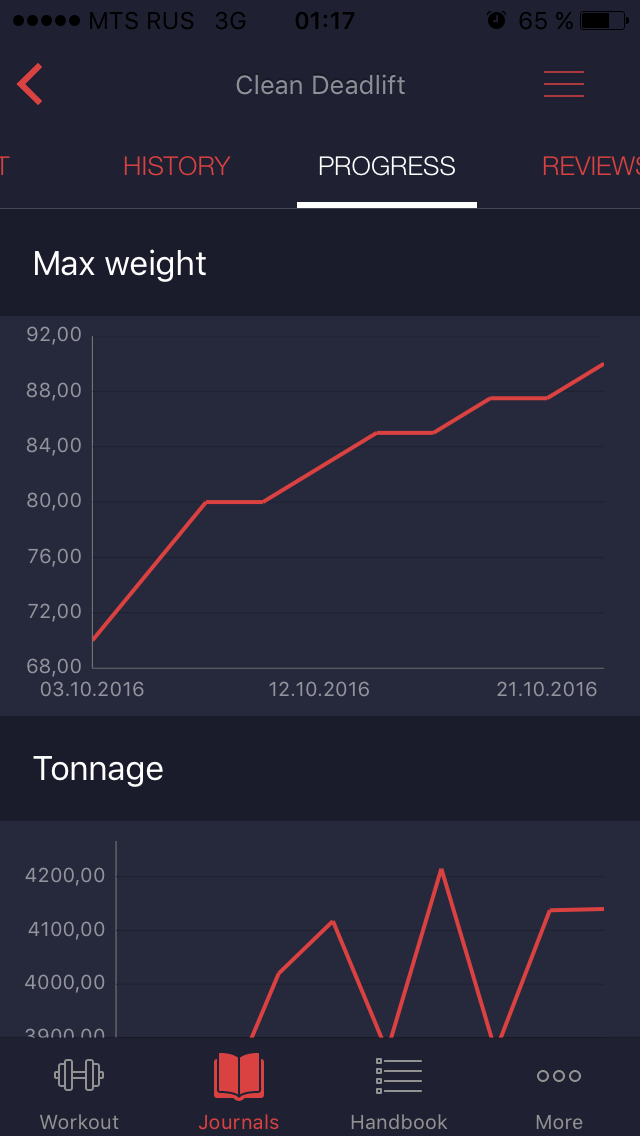Screen dimensions: 640x1136
Task: Open the Journals section
Action: coord(238,1092)
